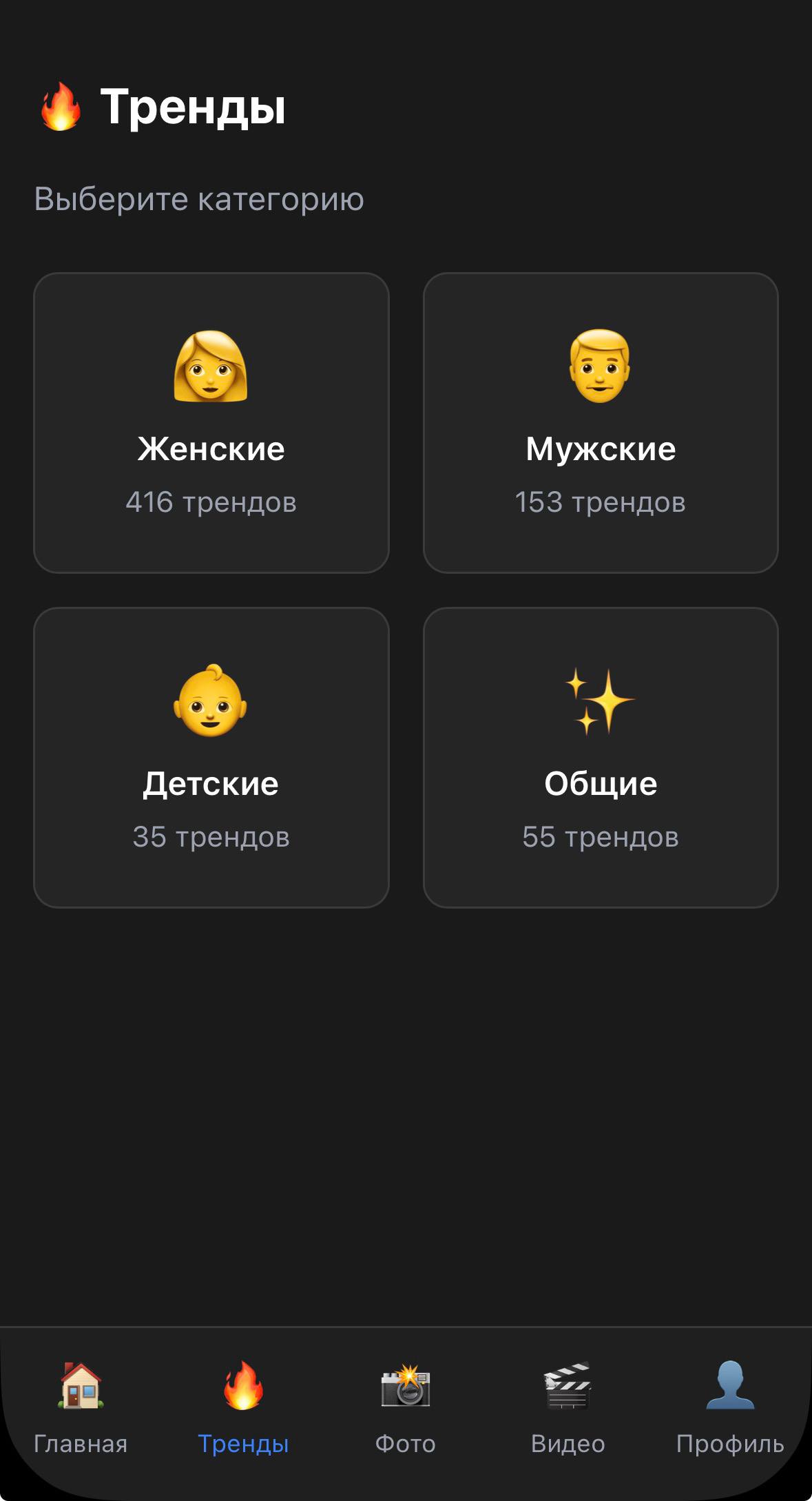Open the Видео clapperboard icon

pos(567,1391)
